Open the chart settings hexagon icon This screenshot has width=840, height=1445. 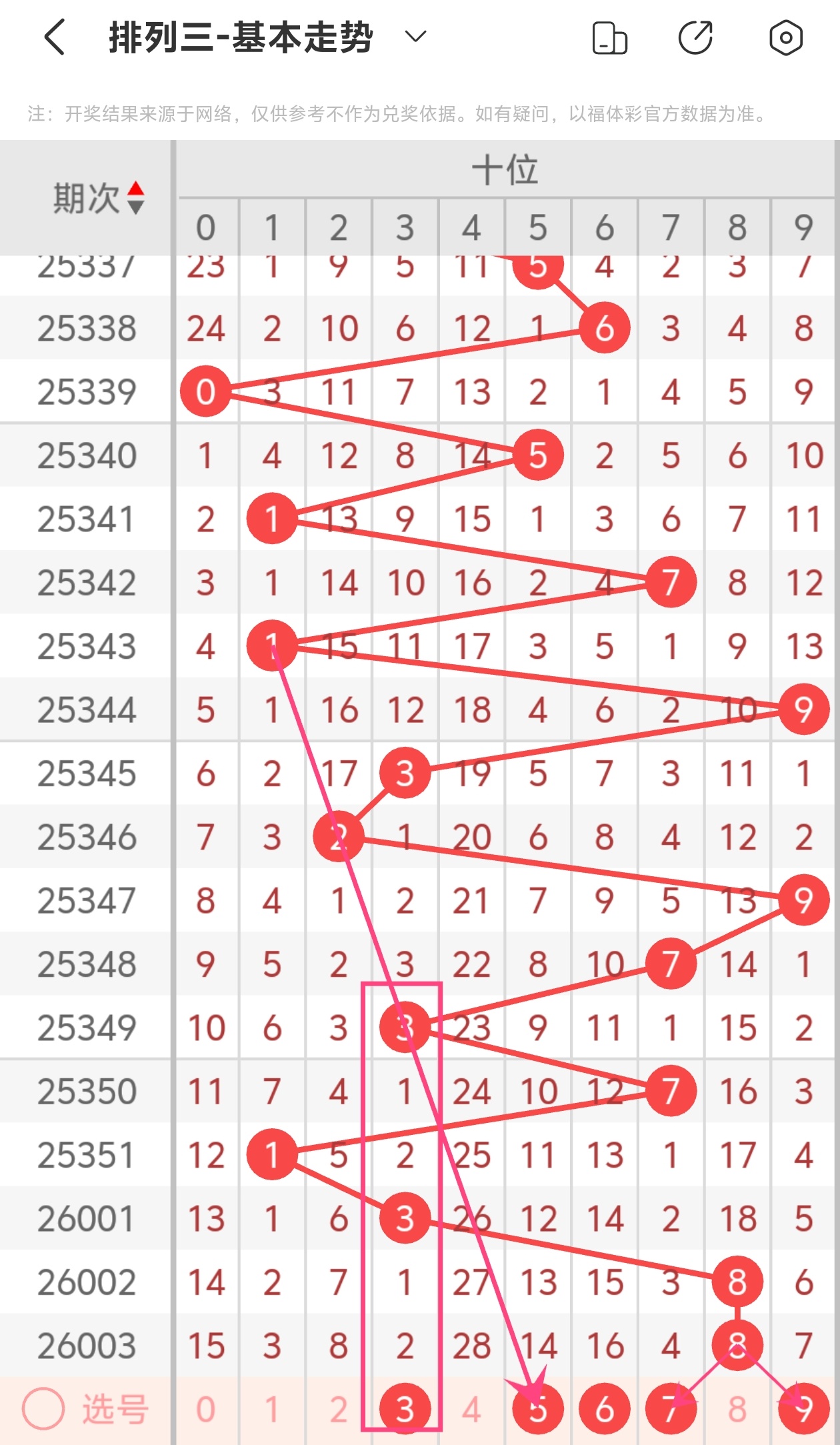tap(785, 38)
